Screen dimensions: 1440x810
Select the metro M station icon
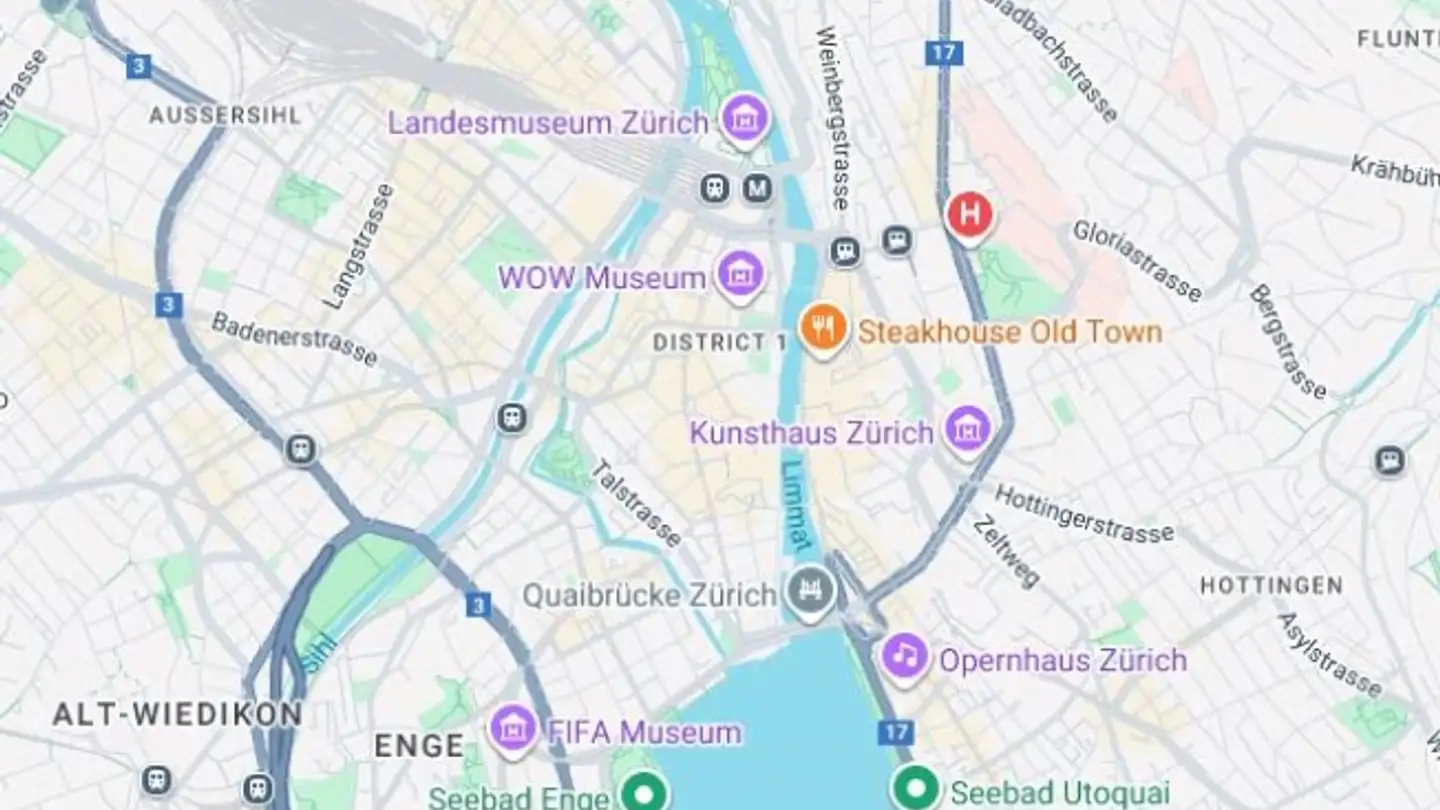click(757, 187)
